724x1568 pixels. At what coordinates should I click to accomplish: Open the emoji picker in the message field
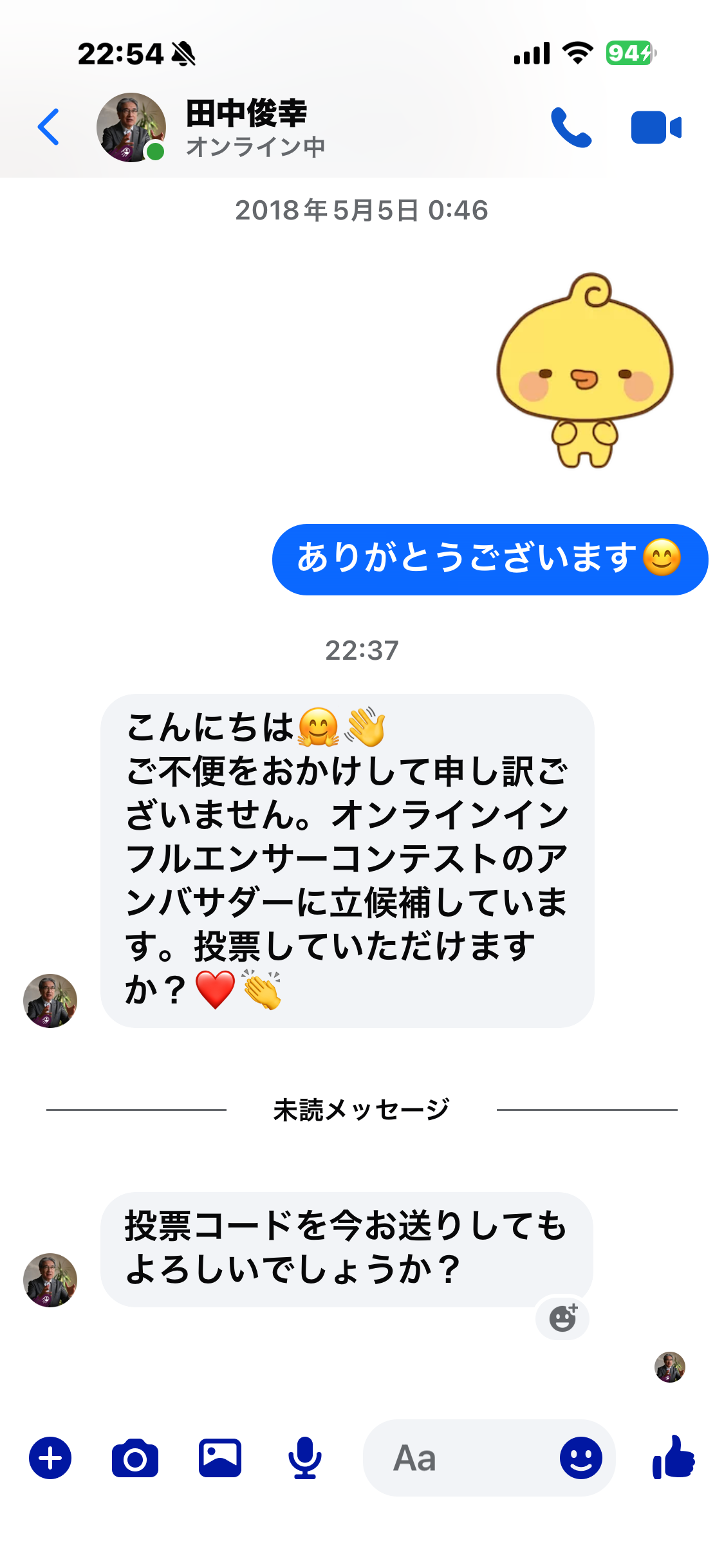click(x=580, y=1458)
